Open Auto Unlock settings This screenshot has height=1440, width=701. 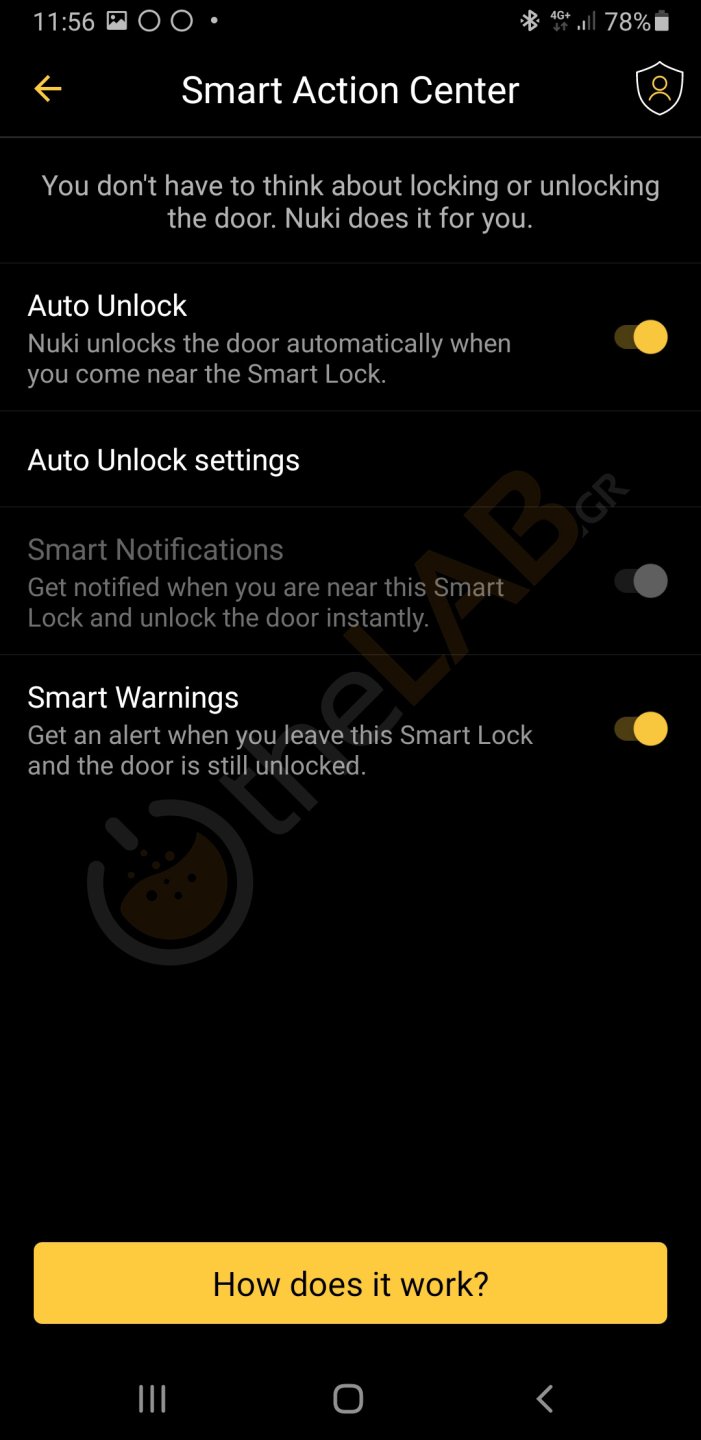click(x=164, y=460)
